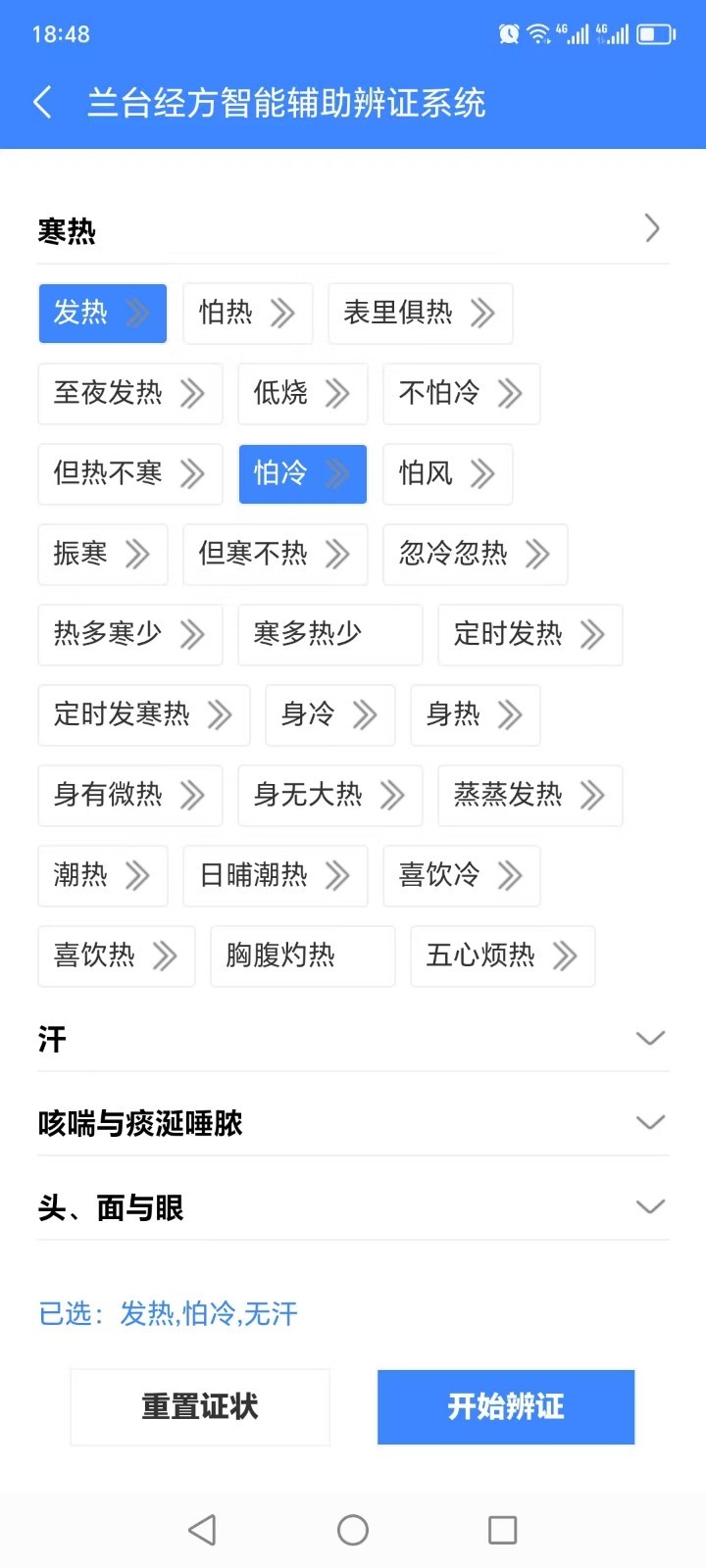Choose the 表里俱热 chip
Viewport: 706px width, 1568px height.
[421, 314]
